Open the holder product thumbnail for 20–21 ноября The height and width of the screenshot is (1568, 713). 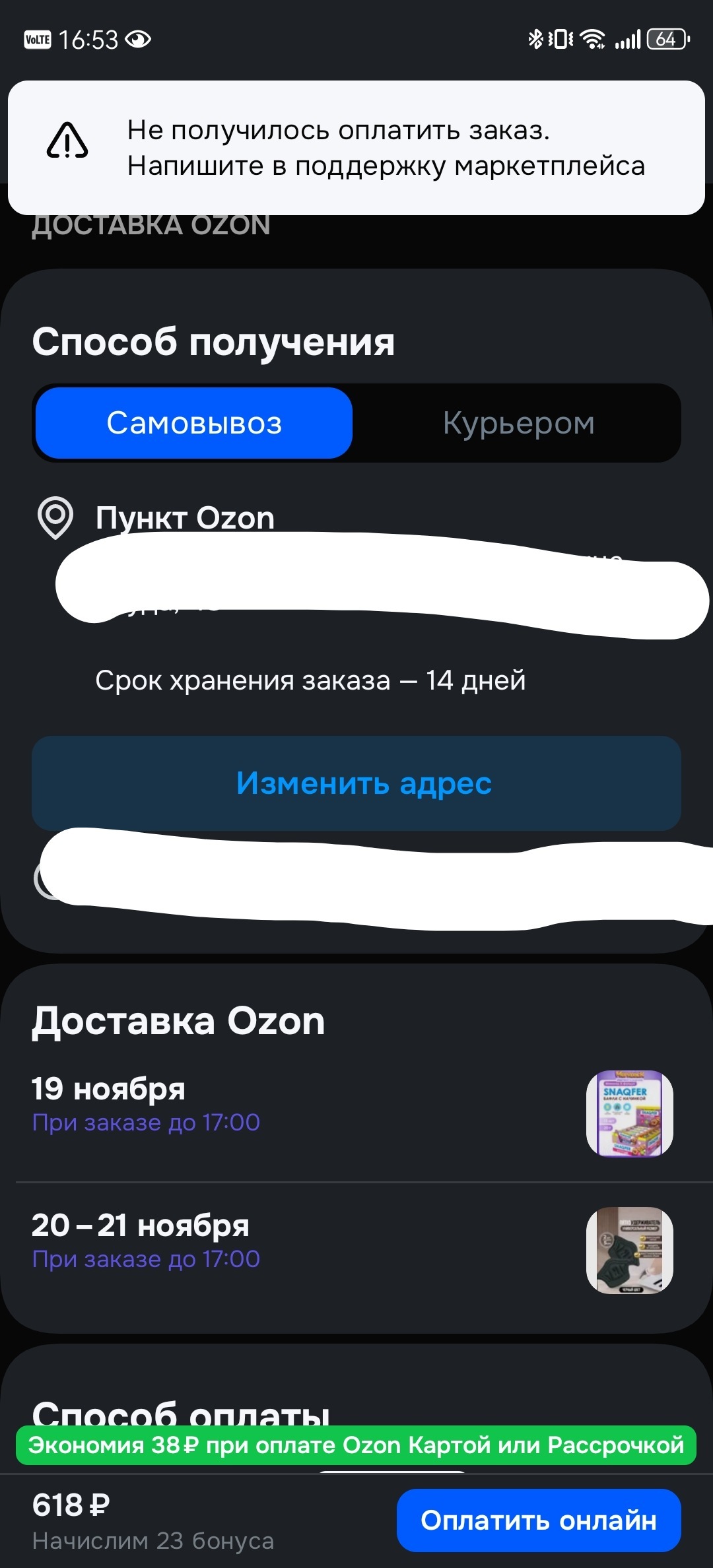click(x=629, y=1250)
